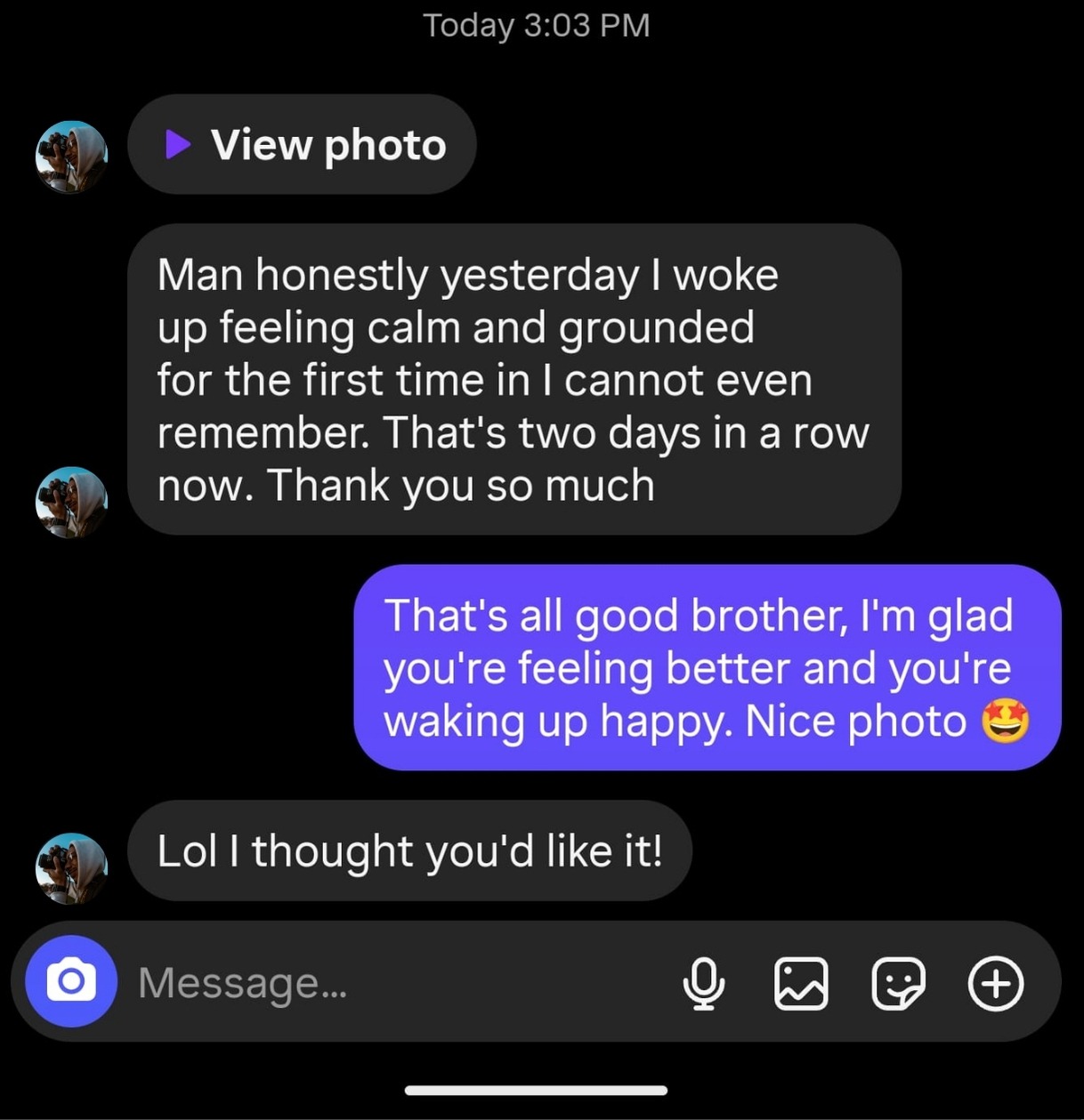Record a voice message with the microphone

click(704, 983)
